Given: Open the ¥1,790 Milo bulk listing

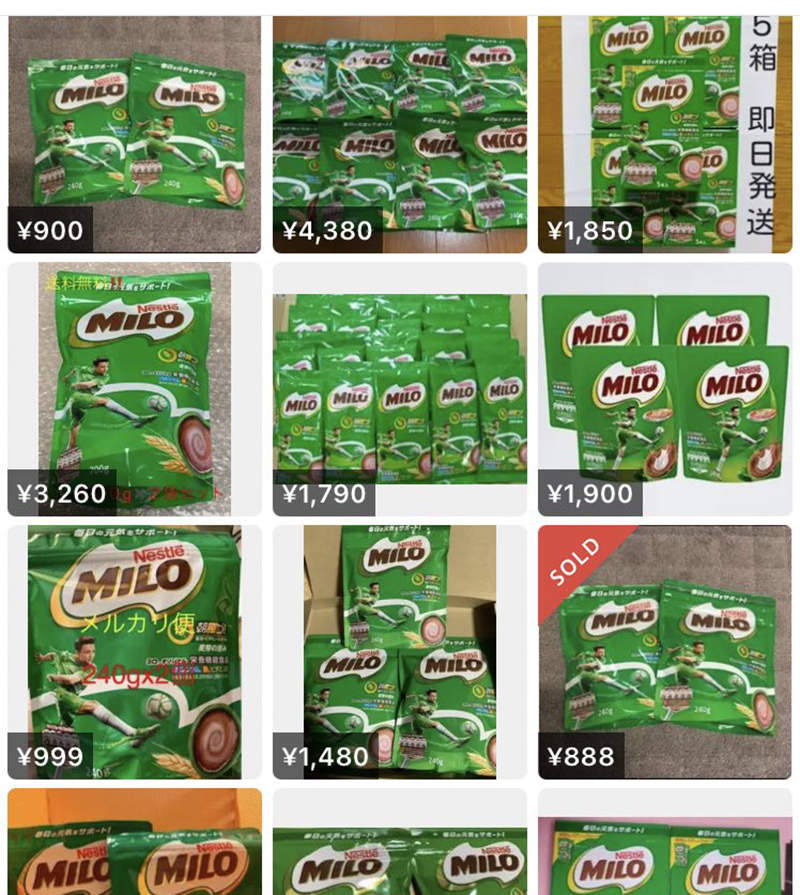Looking at the screenshot, I should pyautogui.click(x=399, y=389).
